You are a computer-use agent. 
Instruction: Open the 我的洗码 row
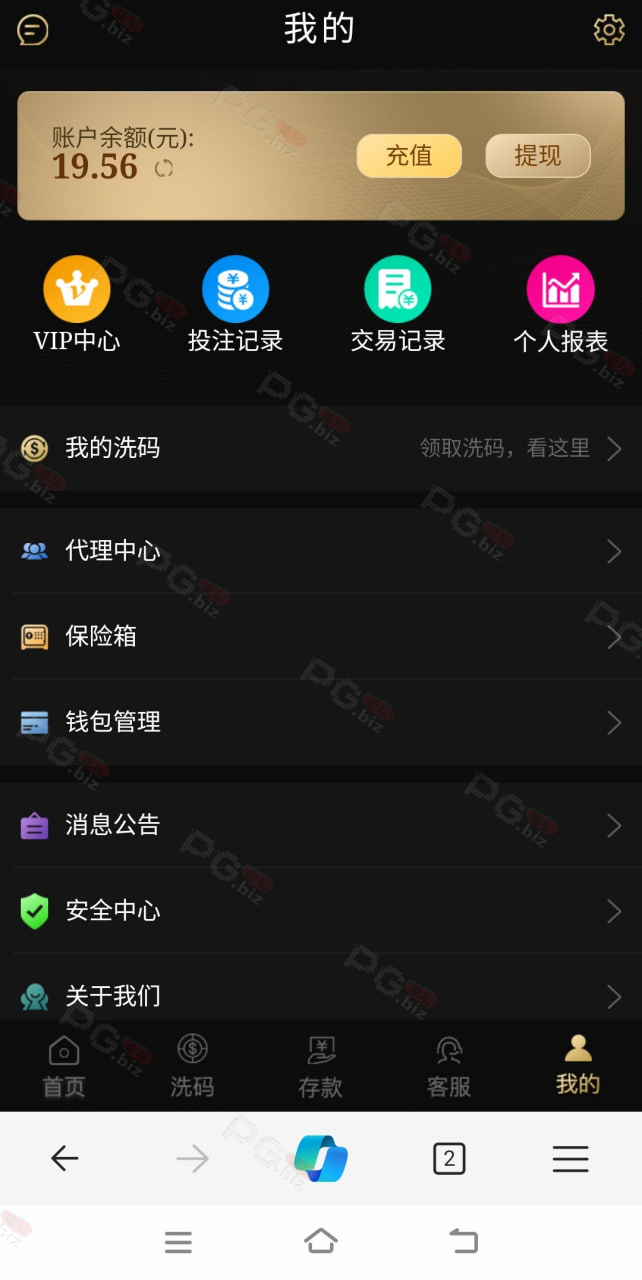(x=321, y=448)
